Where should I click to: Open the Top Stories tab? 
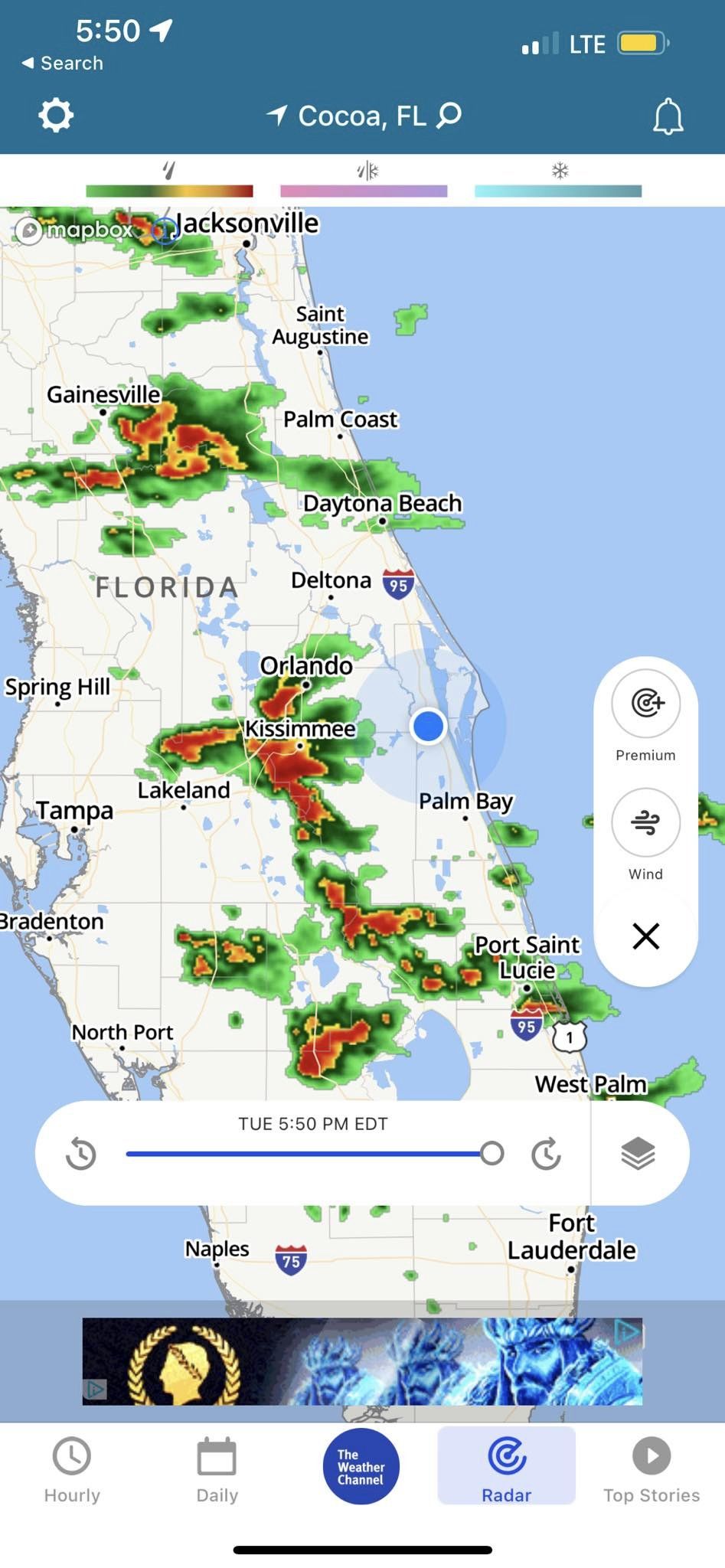click(x=652, y=1470)
